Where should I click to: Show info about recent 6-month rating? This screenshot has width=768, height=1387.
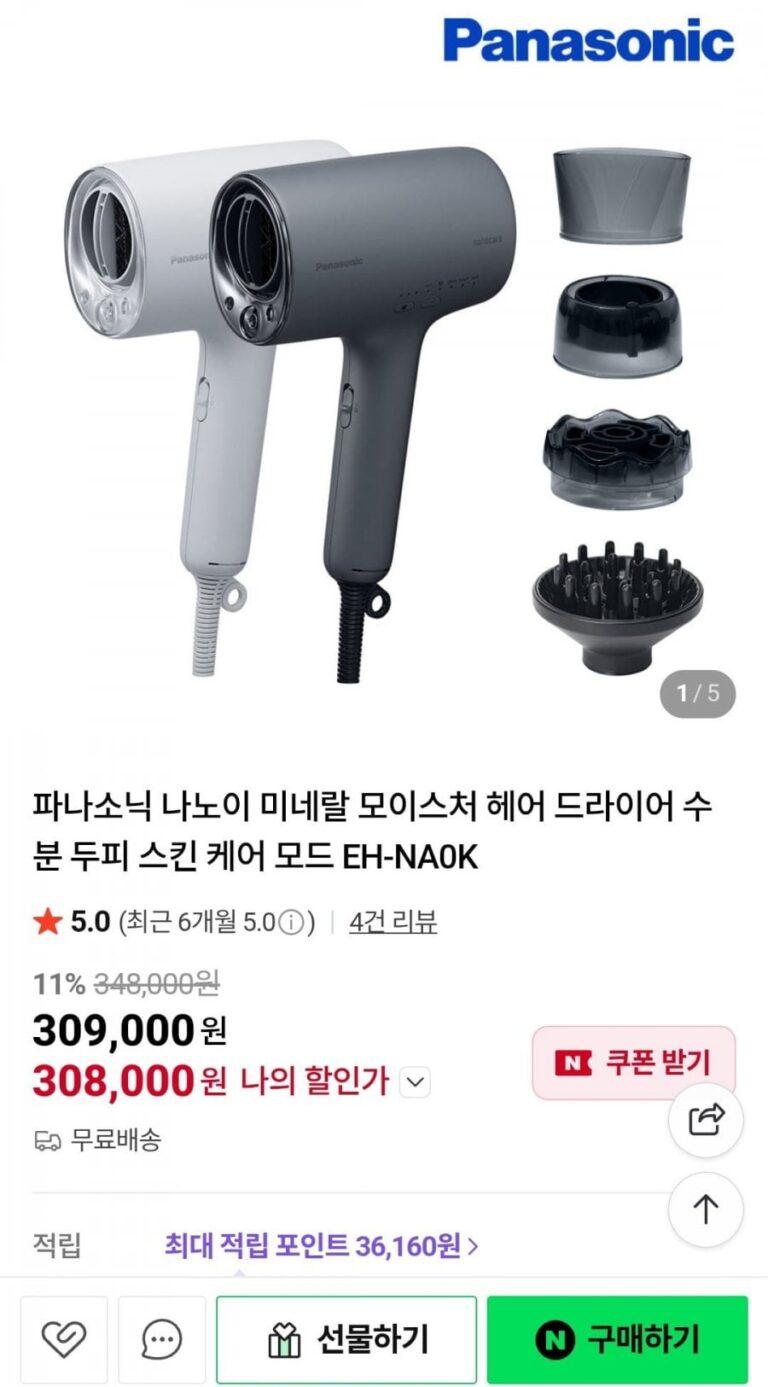click(x=290, y=922)
